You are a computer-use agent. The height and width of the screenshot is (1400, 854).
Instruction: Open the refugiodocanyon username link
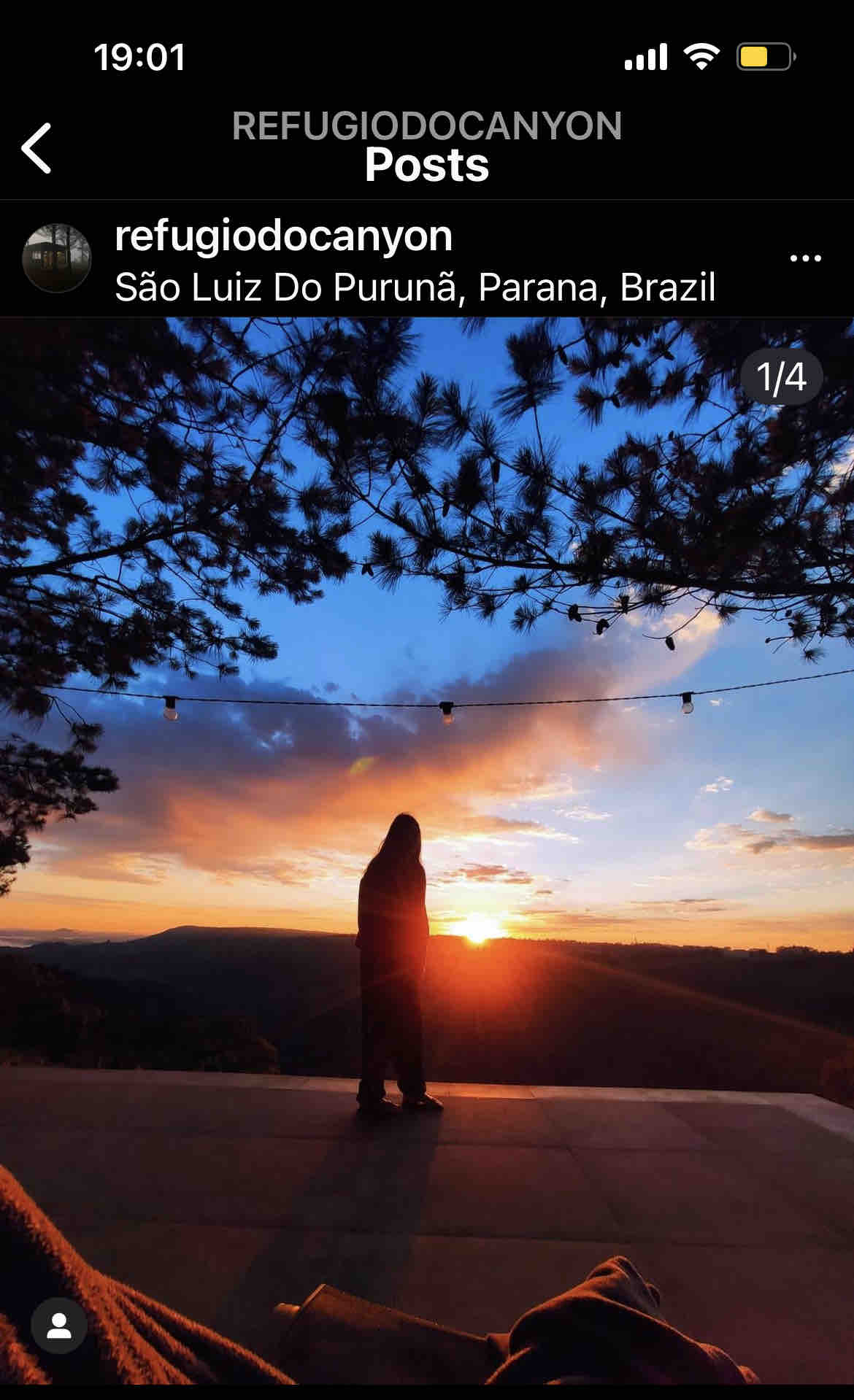[283, 236]
